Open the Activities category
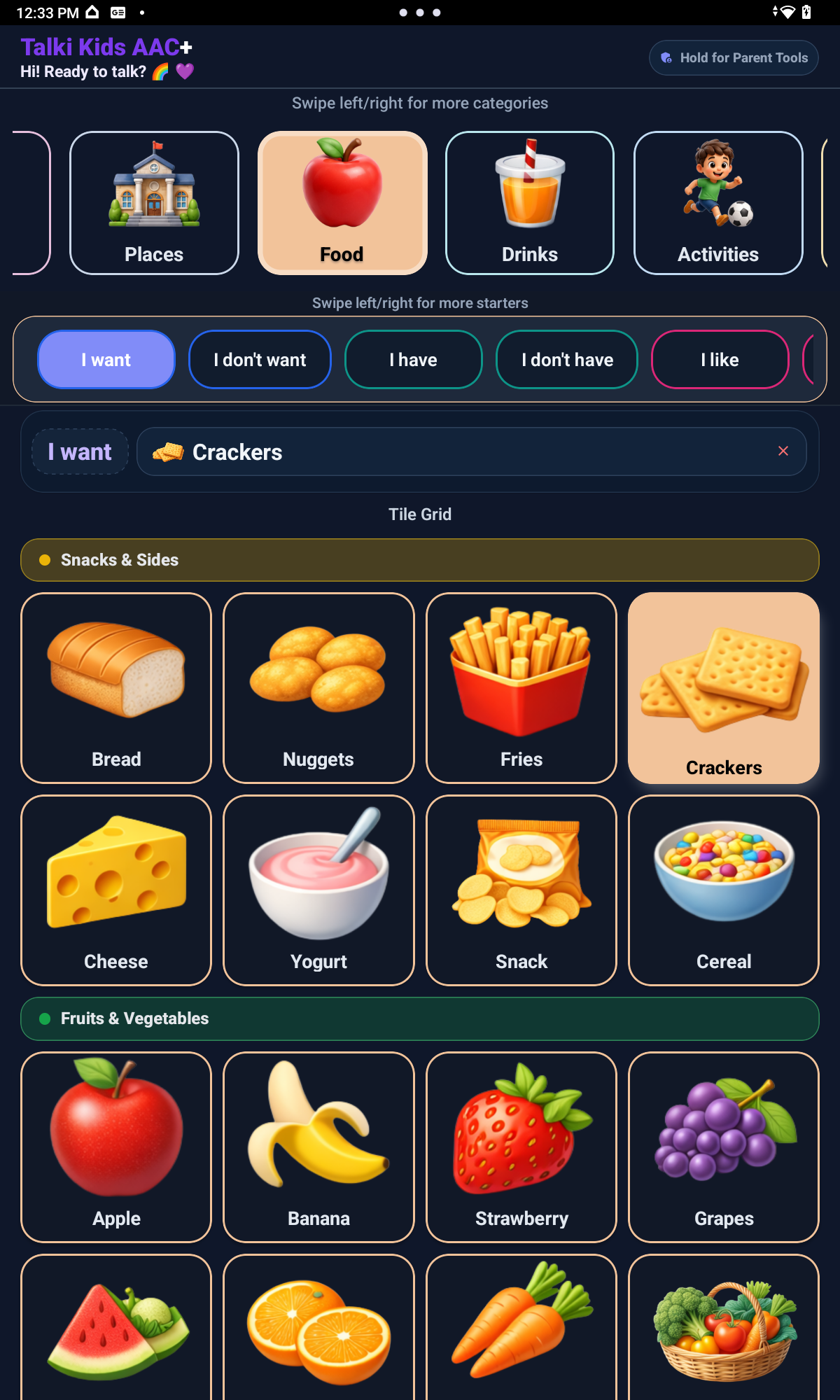Screen dimensions: 840x1400 coord(718,203)
